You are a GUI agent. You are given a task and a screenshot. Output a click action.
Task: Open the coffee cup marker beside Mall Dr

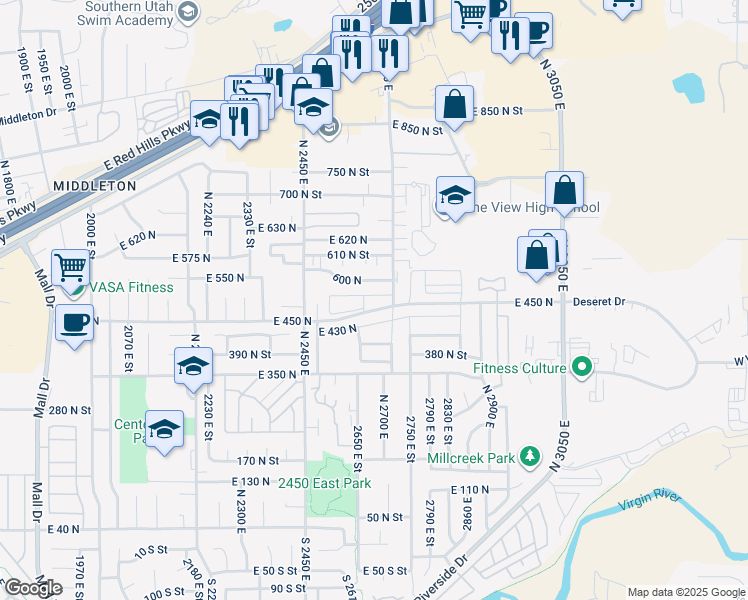pyautogui.click(x=75, y=324)
